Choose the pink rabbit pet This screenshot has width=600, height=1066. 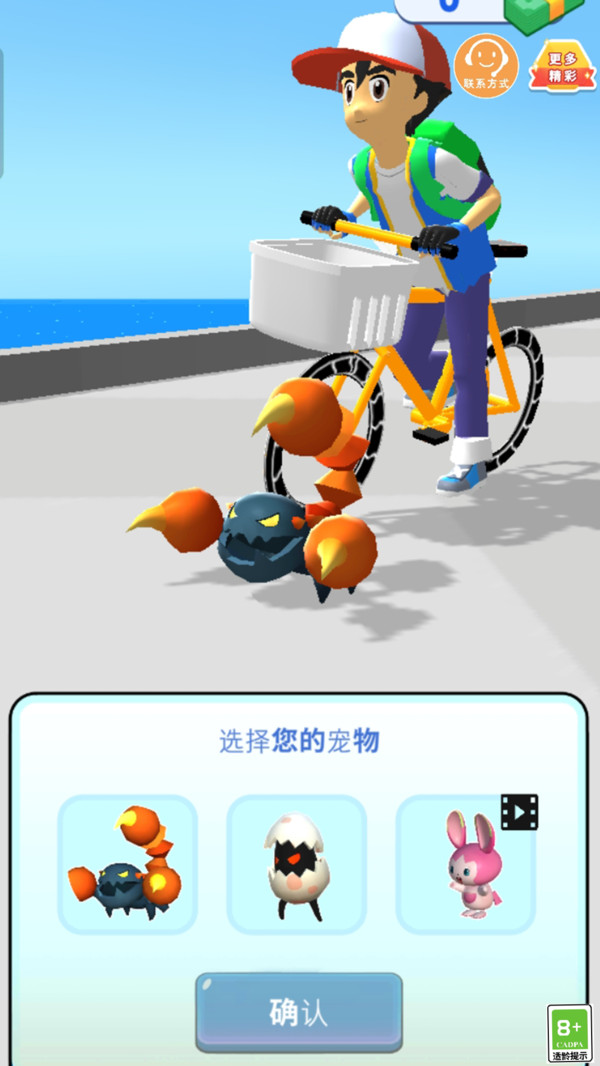pyautogui.click(x=465, y=865)
